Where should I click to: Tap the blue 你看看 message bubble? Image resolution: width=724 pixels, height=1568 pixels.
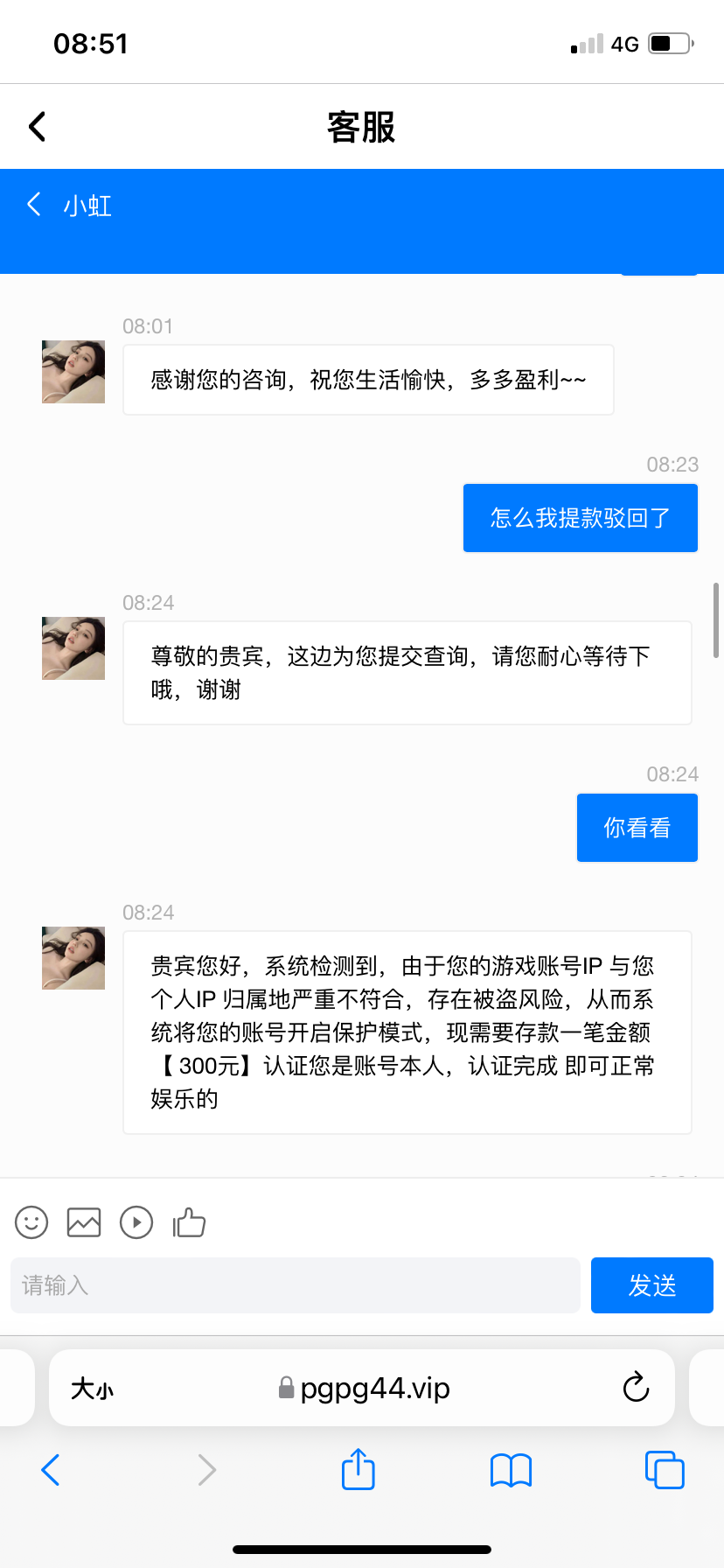click(637, 827)
